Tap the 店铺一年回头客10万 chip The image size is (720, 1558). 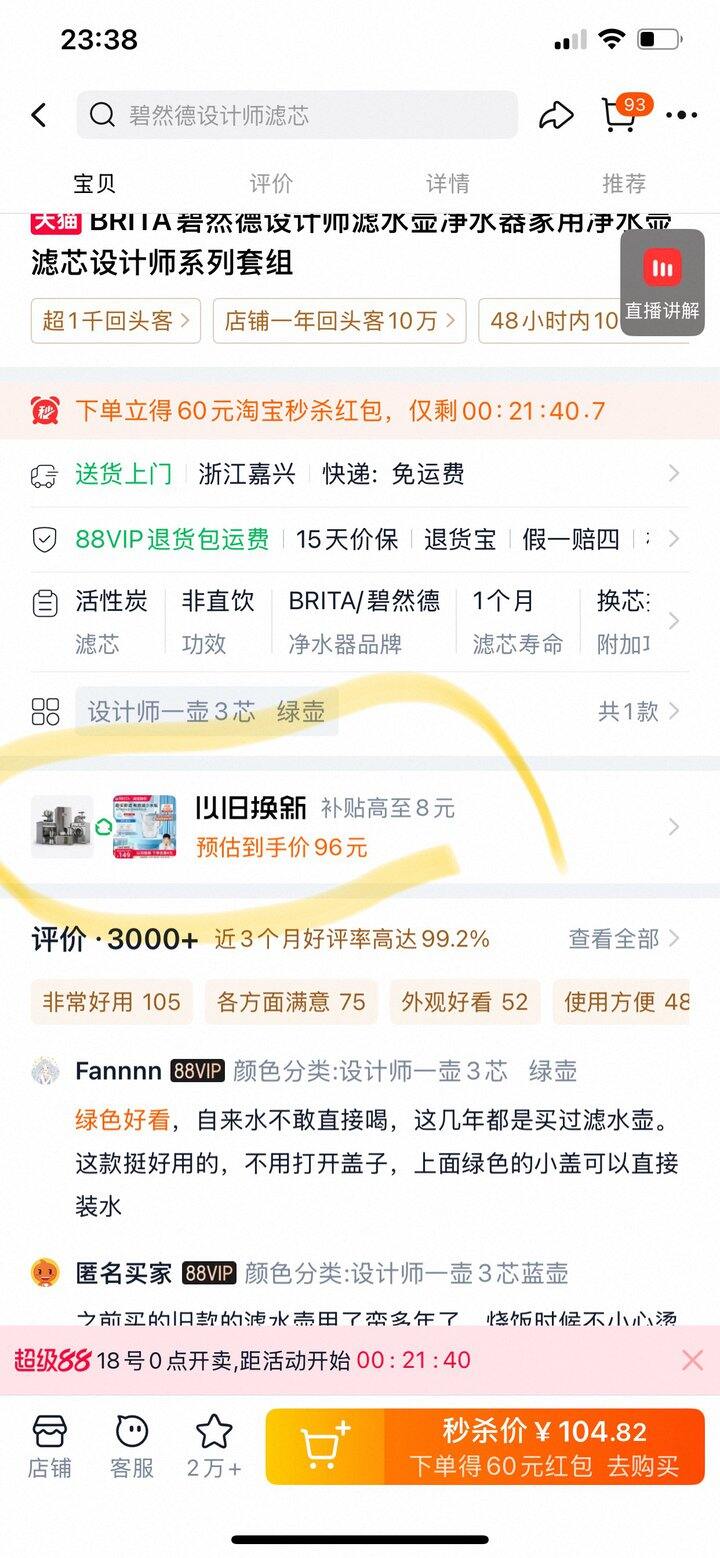339,321
